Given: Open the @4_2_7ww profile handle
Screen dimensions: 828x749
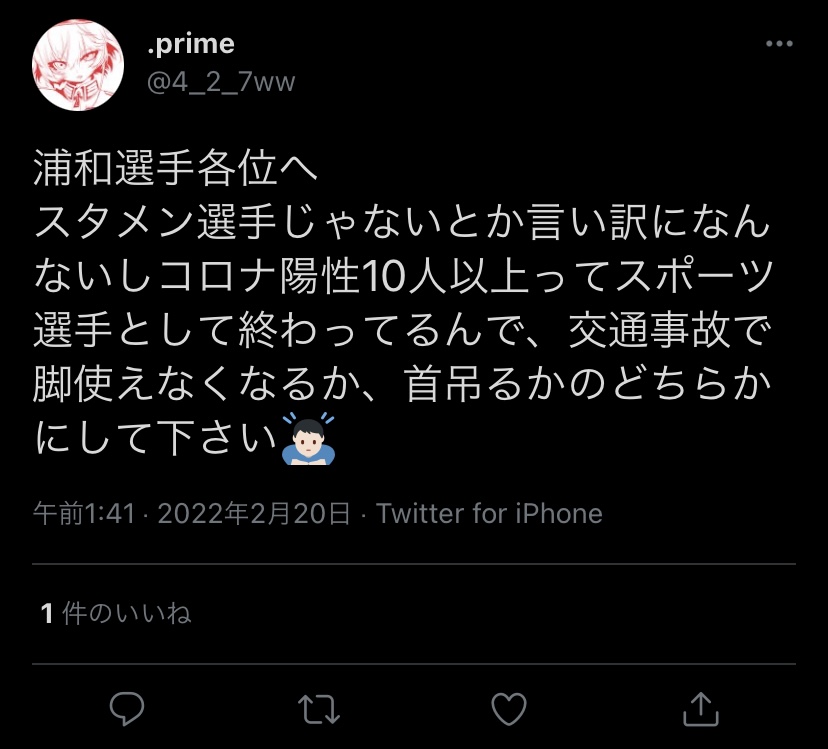Looking at the screenshot, I should (221, 82).
